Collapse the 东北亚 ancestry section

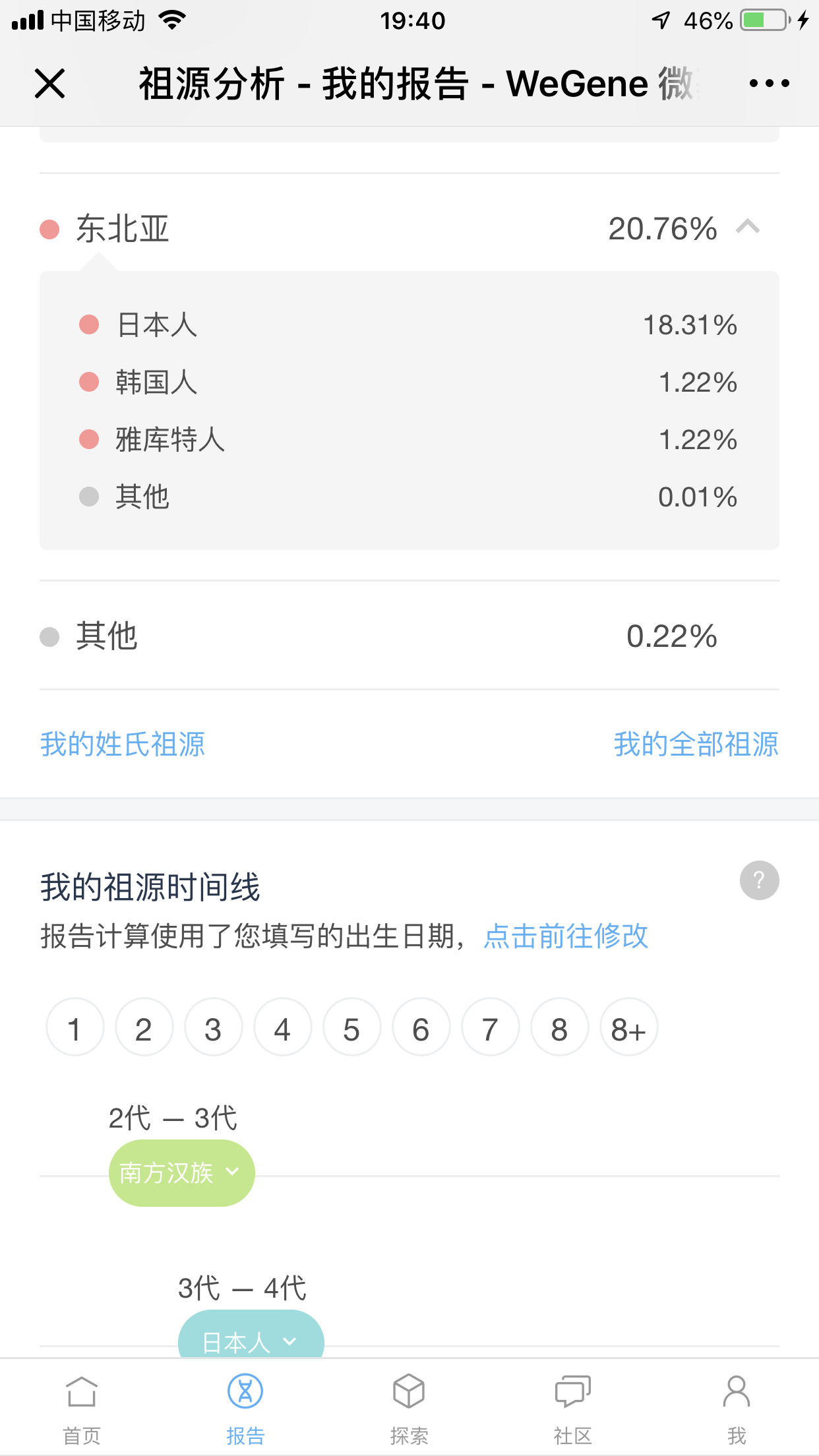(748, 228)
